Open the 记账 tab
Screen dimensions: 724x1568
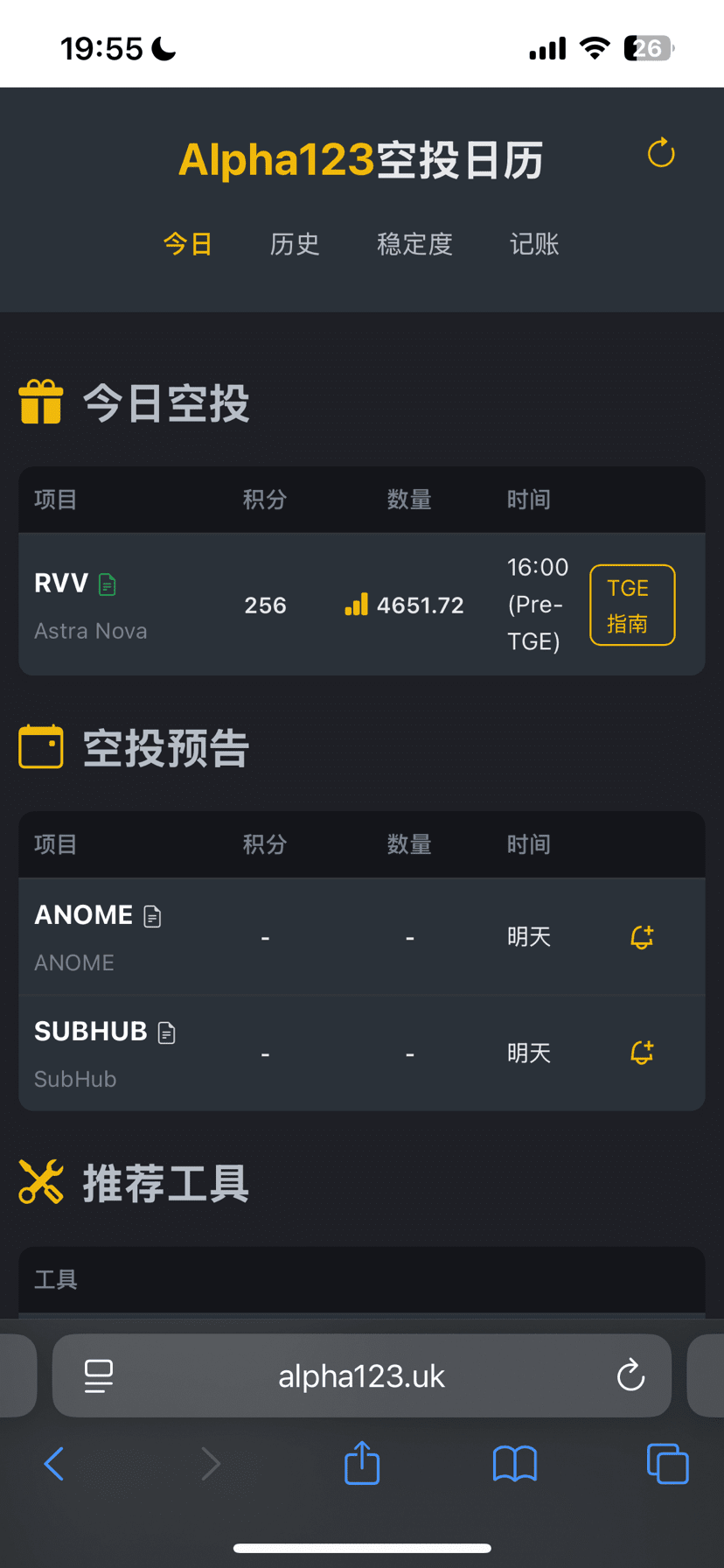(534, 244)
